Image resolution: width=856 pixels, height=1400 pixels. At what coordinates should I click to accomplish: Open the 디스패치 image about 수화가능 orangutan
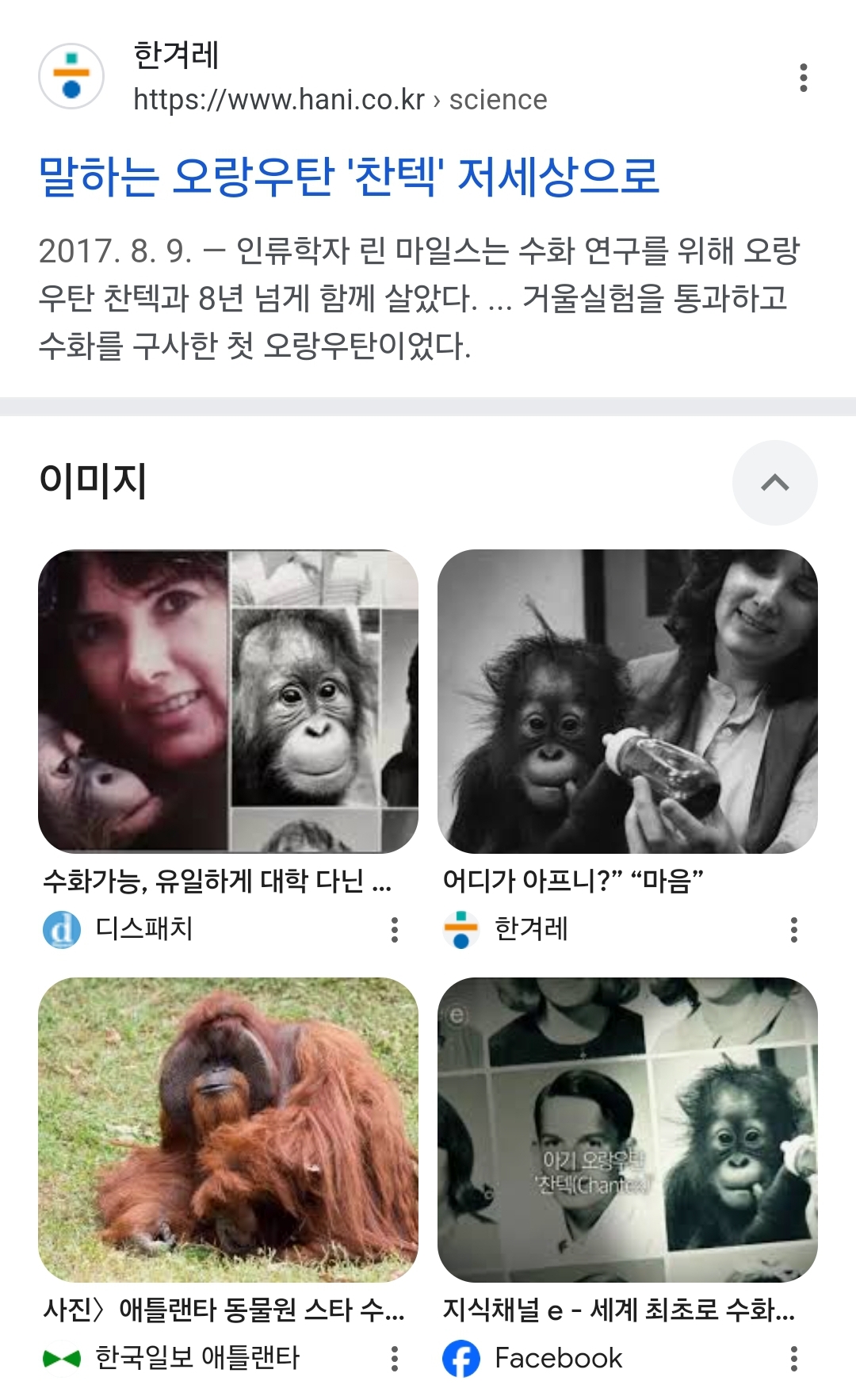click(x=228, y=701)
